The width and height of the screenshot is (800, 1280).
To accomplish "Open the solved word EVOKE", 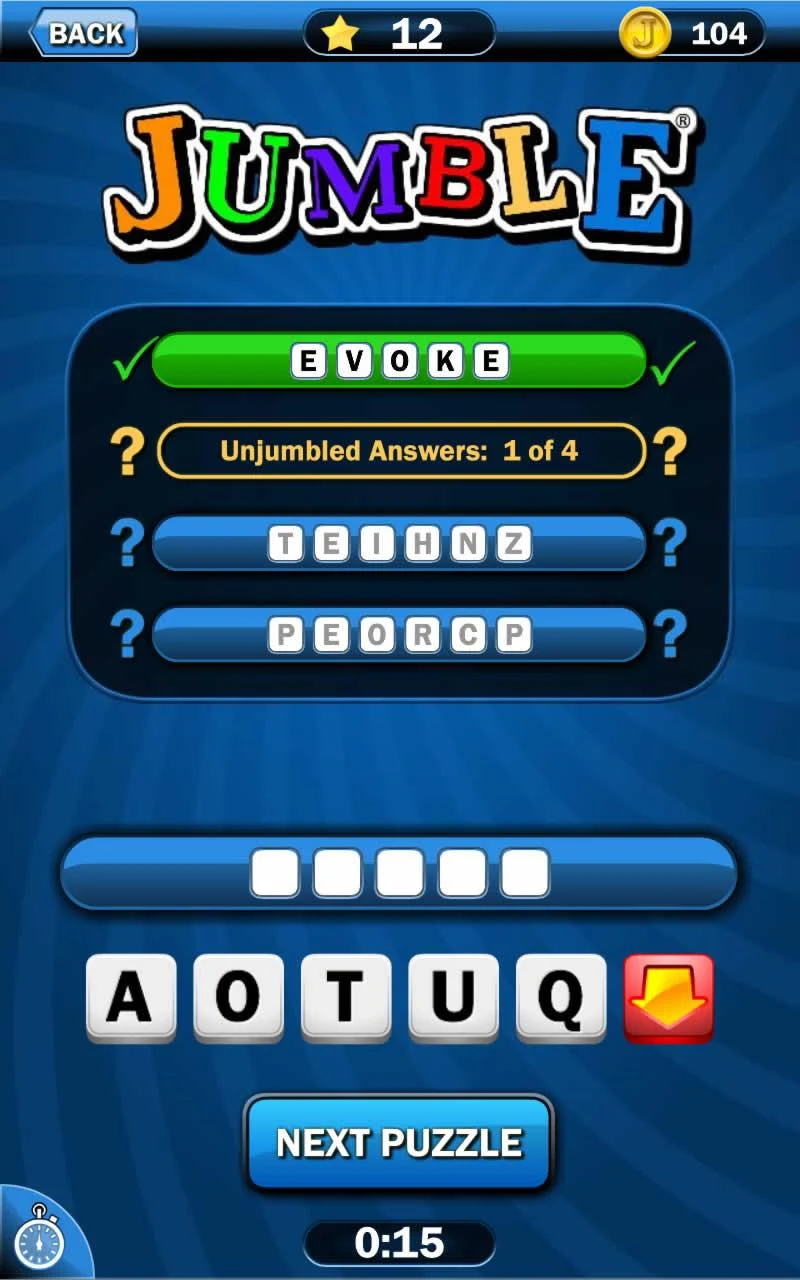I will pos(399,360).
